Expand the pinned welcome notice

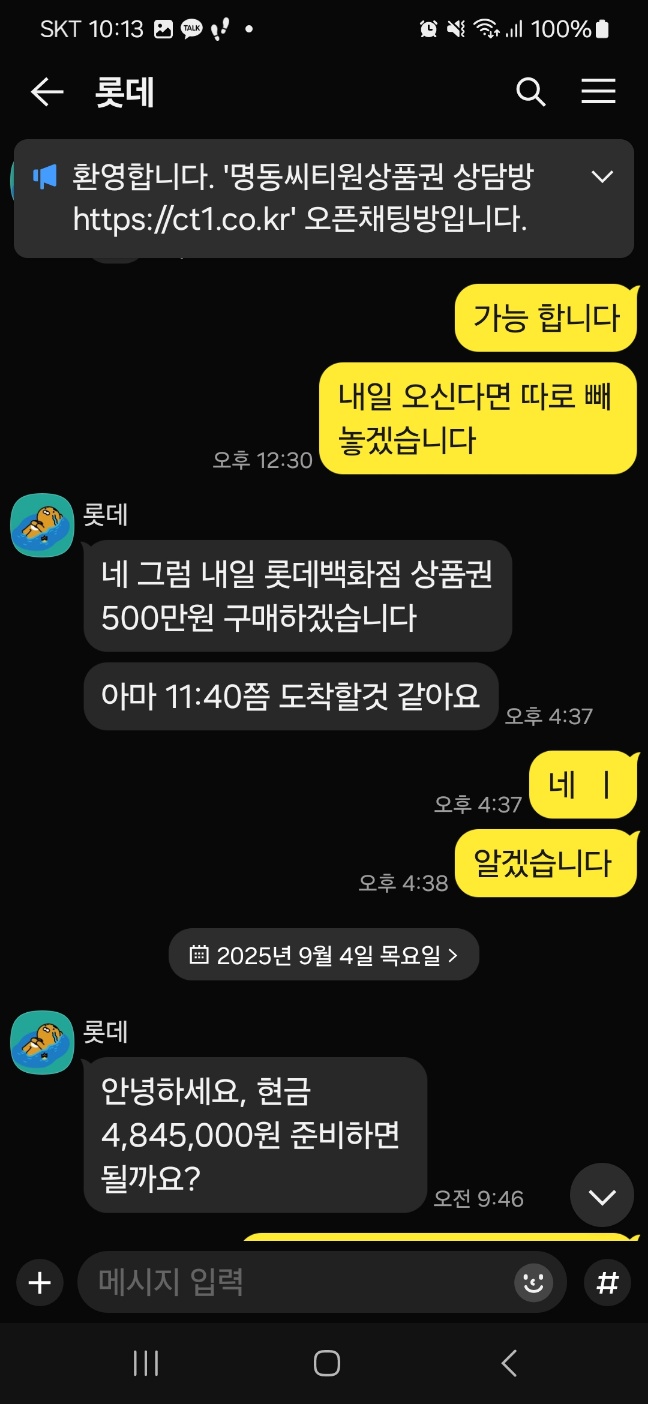(x=602, y=177)
